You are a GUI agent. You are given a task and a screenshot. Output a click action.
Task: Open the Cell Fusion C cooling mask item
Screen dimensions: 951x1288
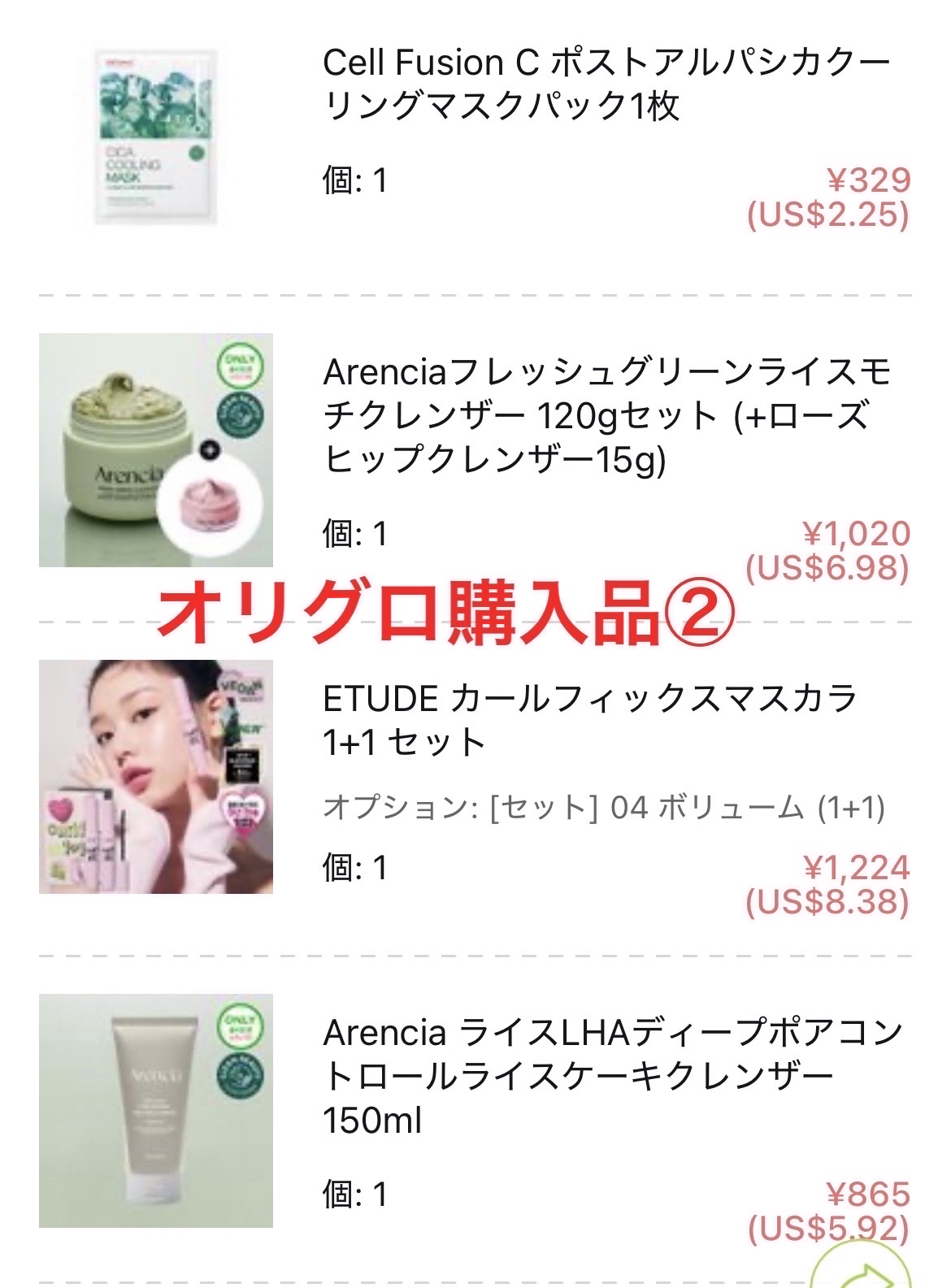(x=606, y=85)
